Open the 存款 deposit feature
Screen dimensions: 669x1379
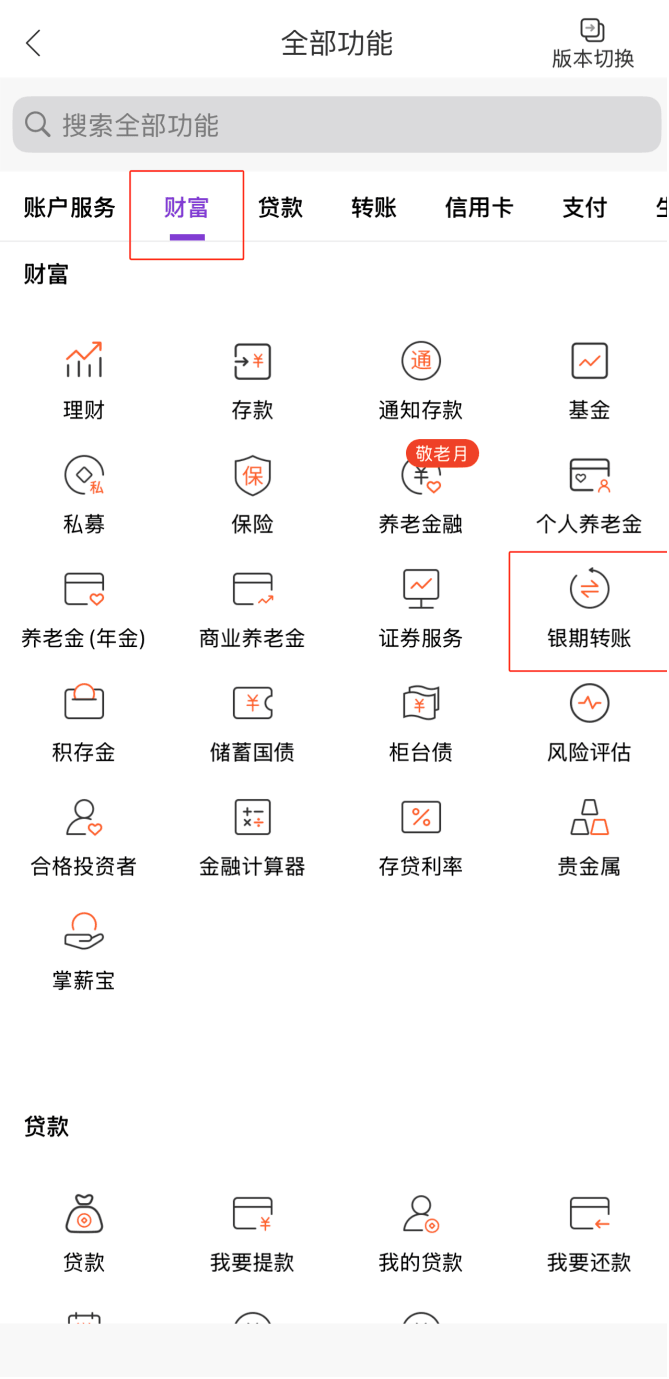pyautogui.click(x=252, y=379)
